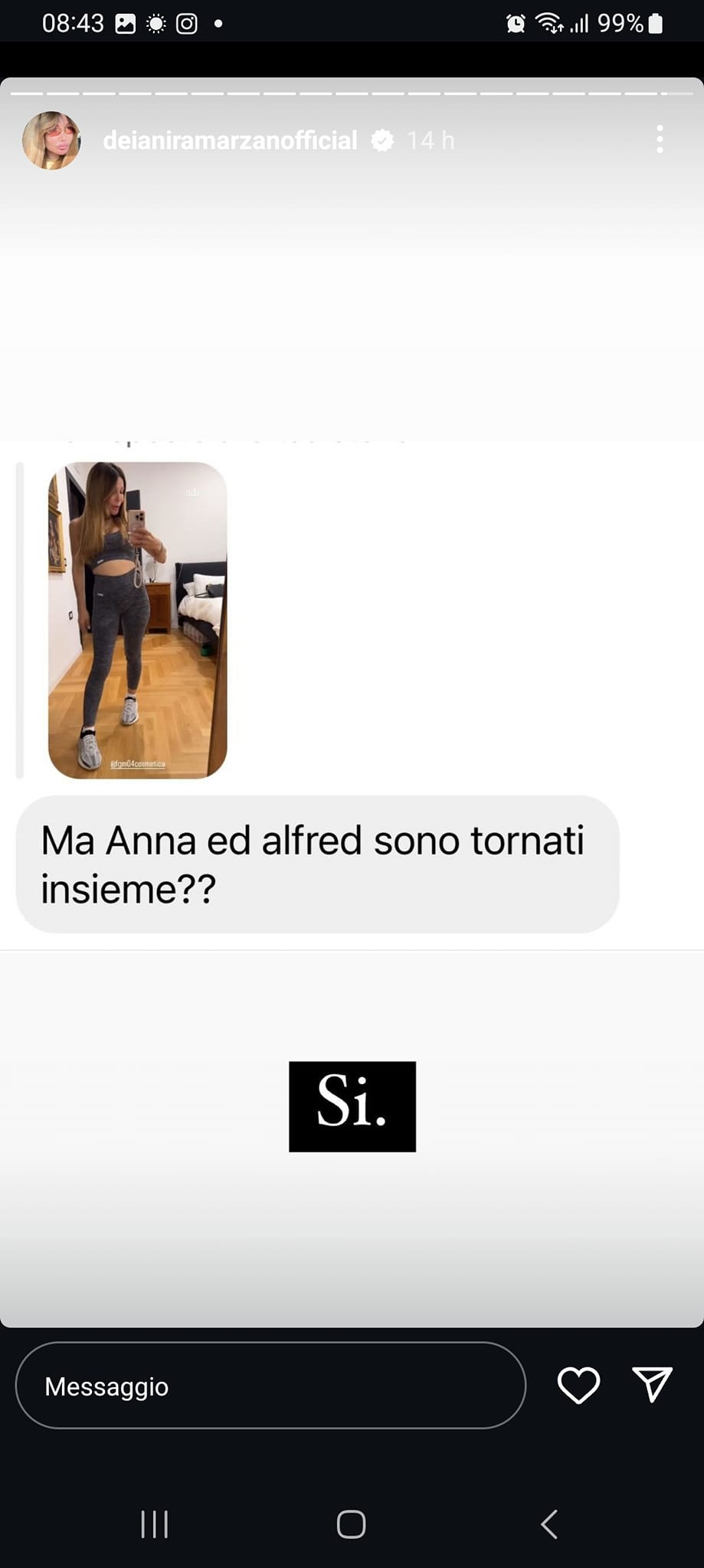Tap the deianiramarzanofficial username

point(230,140)
